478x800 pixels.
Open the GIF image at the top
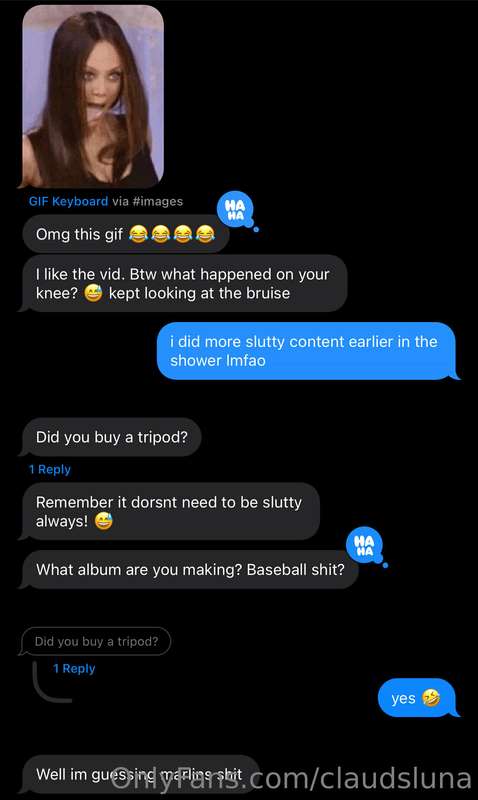click(93, 96)
